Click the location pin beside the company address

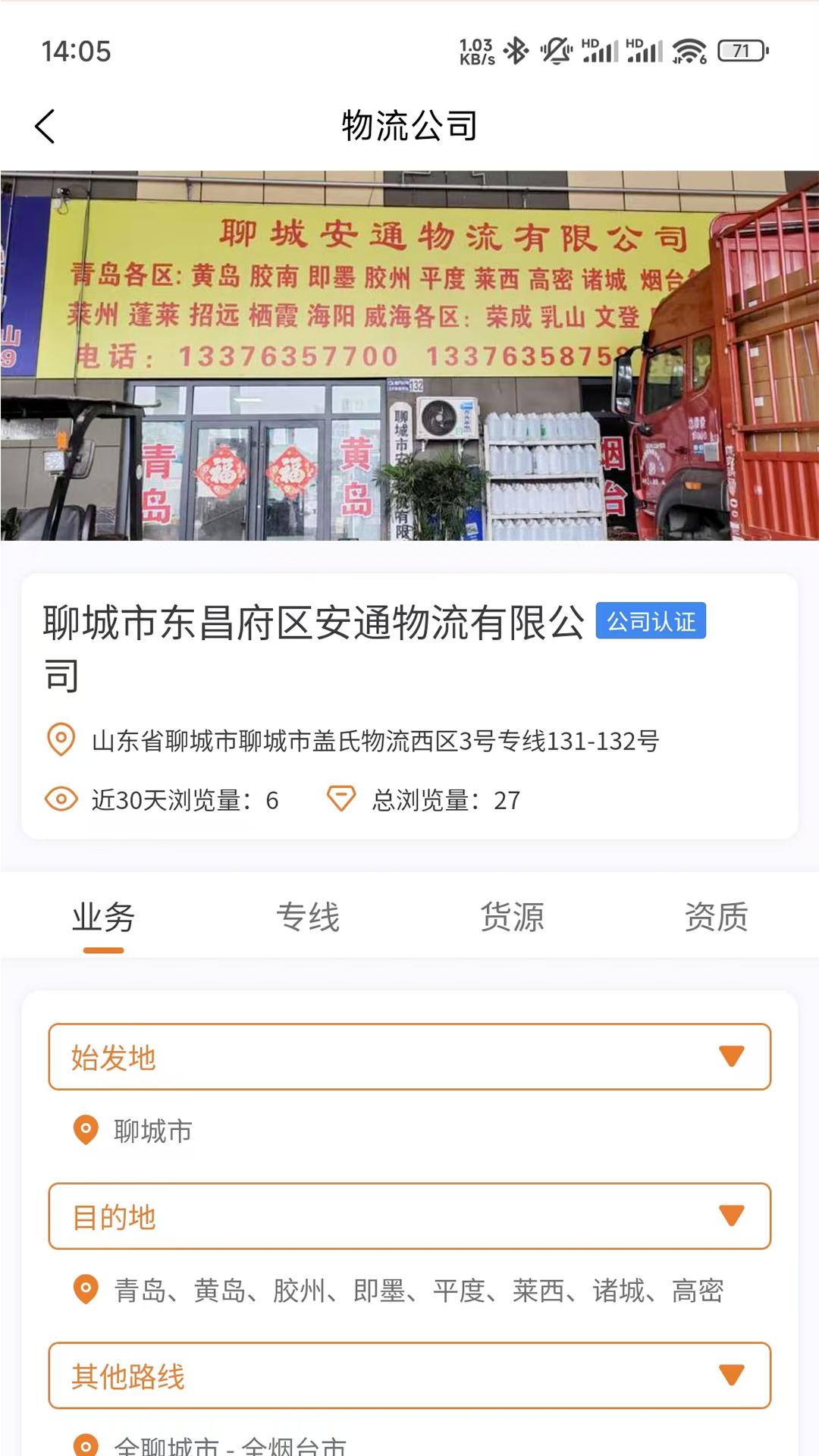click(x=59, y=739)
